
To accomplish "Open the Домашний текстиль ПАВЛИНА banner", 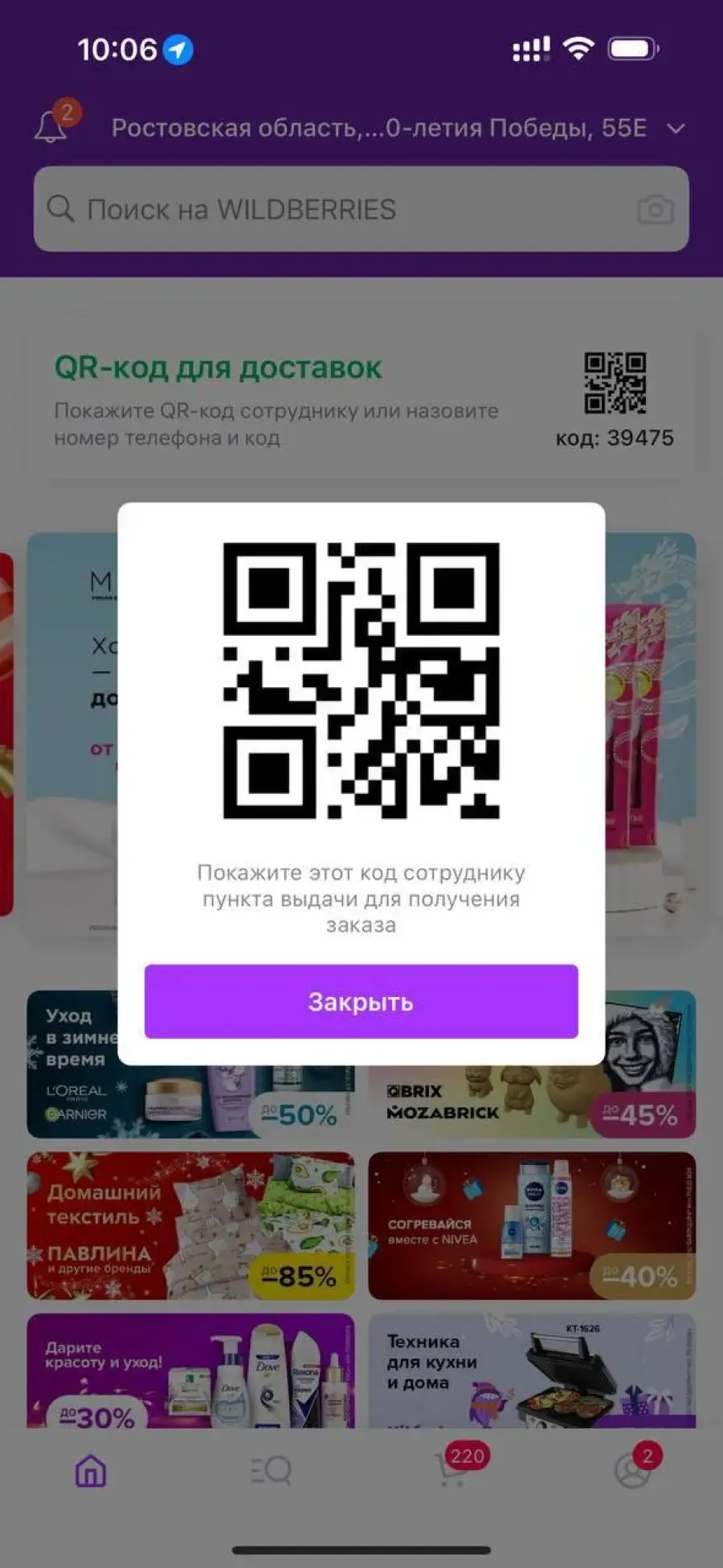I will click(190, 1225).
